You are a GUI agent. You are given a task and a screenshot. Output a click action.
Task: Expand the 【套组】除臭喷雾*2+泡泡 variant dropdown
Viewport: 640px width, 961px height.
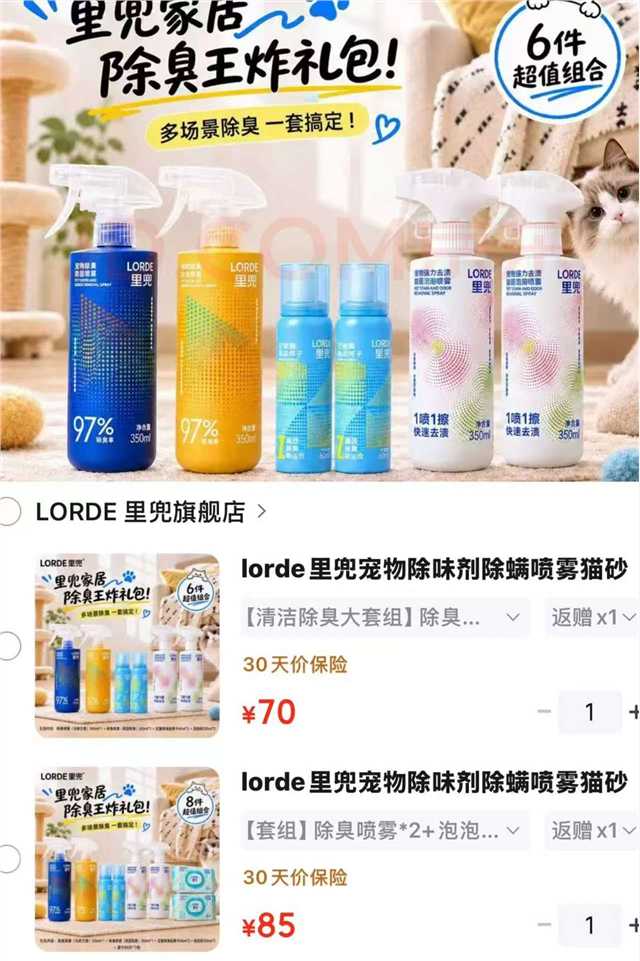tap(384, 830)
